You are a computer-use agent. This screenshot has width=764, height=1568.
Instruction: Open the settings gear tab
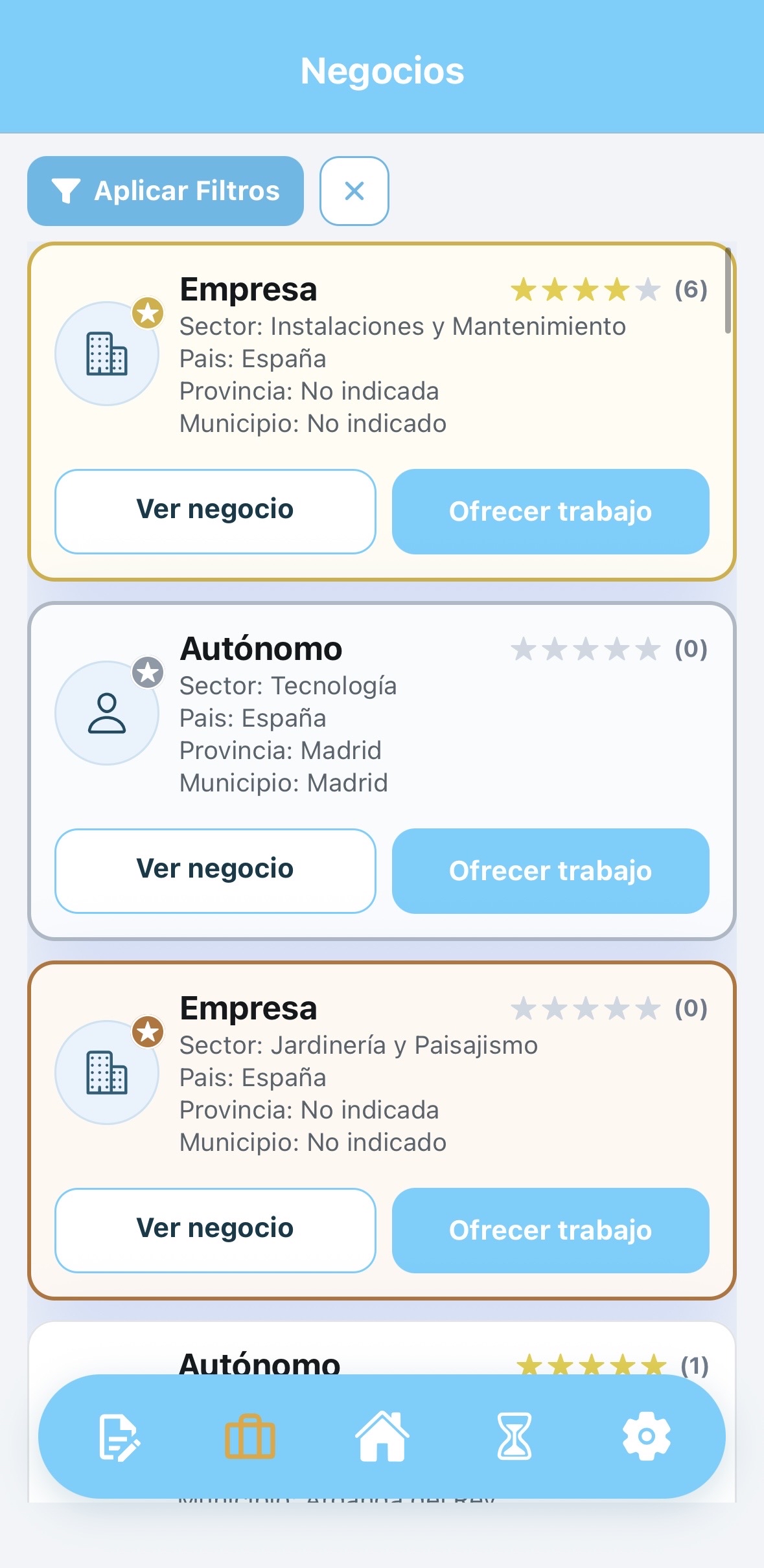coord(646,1437)
